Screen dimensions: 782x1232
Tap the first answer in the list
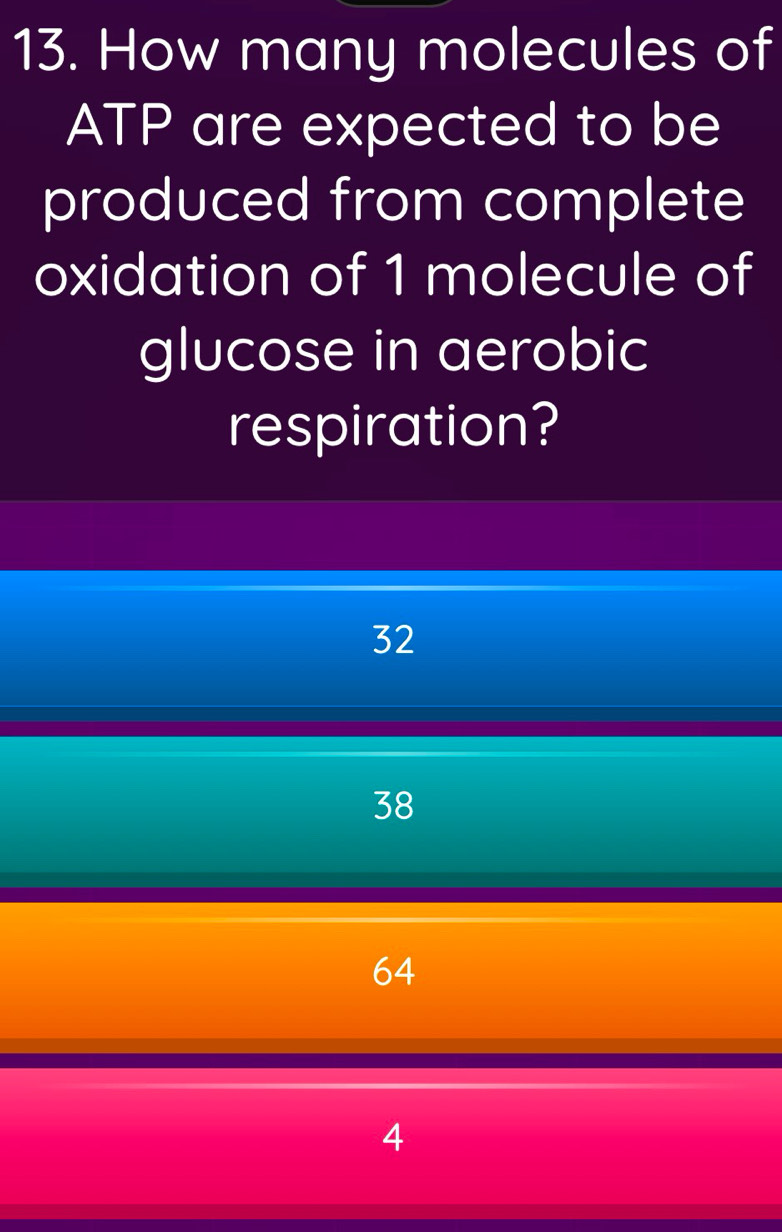[x=391, y=640]
